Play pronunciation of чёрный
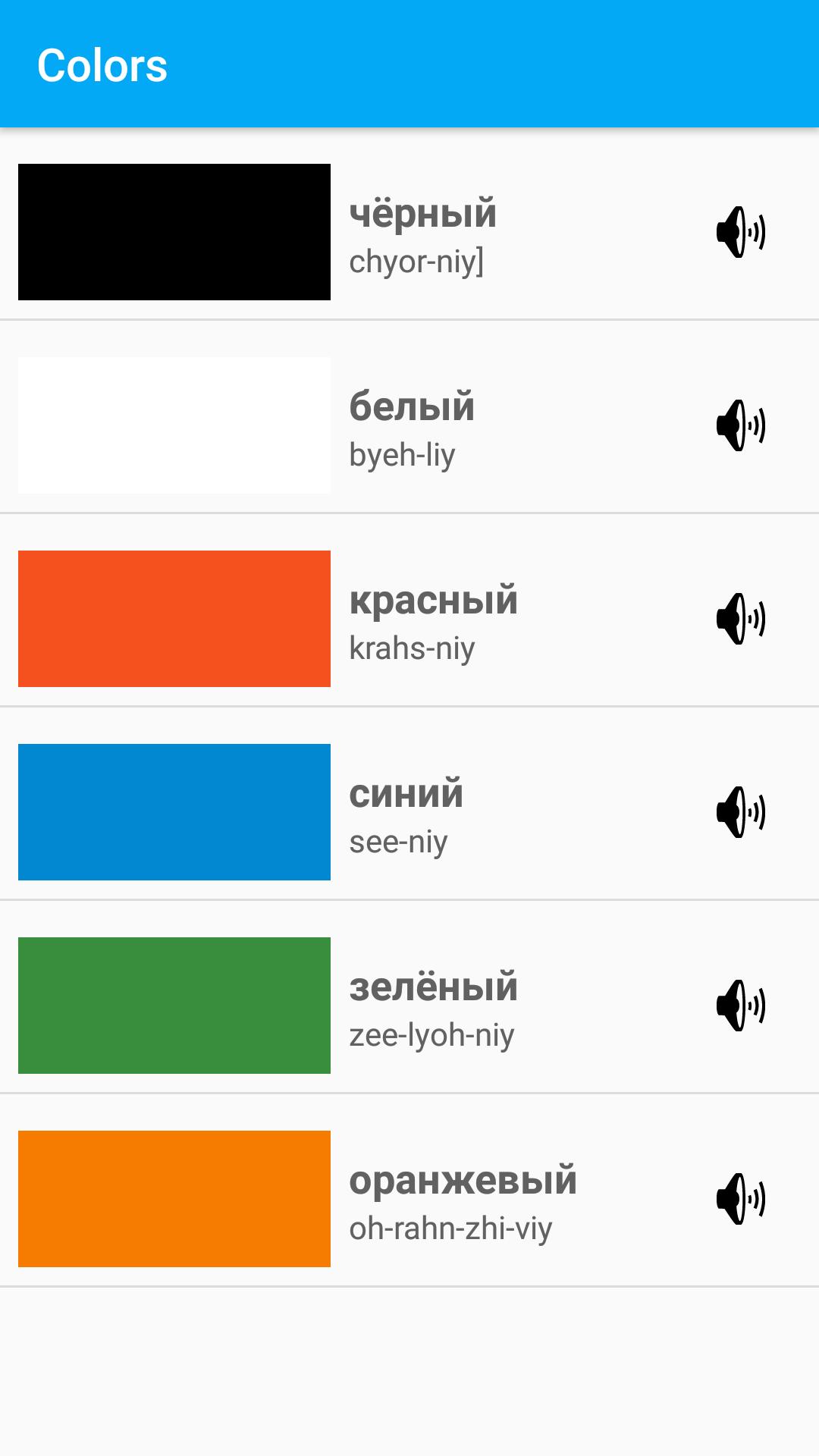 741,232
